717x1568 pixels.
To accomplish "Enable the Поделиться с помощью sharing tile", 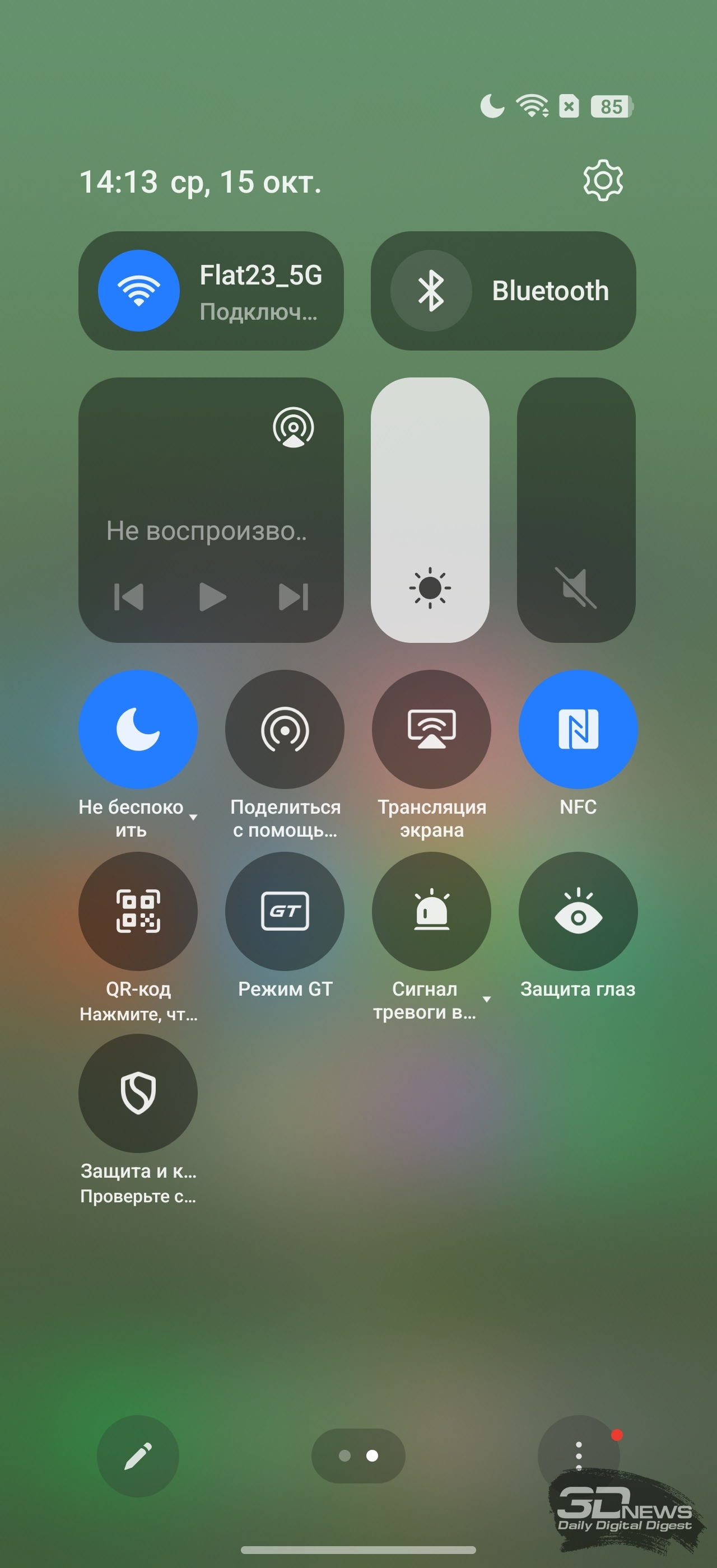I will [x=285, y=729].
